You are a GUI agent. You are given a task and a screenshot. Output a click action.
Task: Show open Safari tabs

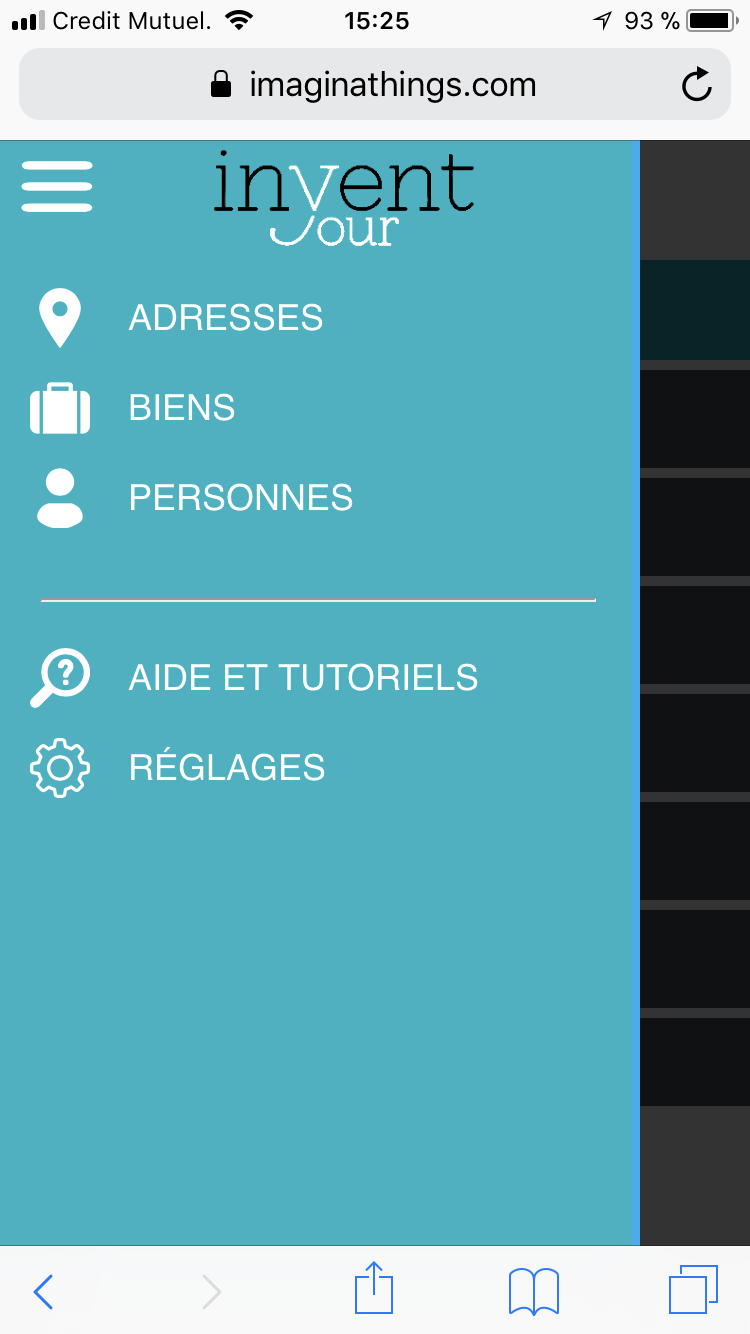pyautogui.click(x=693, y=1290)
